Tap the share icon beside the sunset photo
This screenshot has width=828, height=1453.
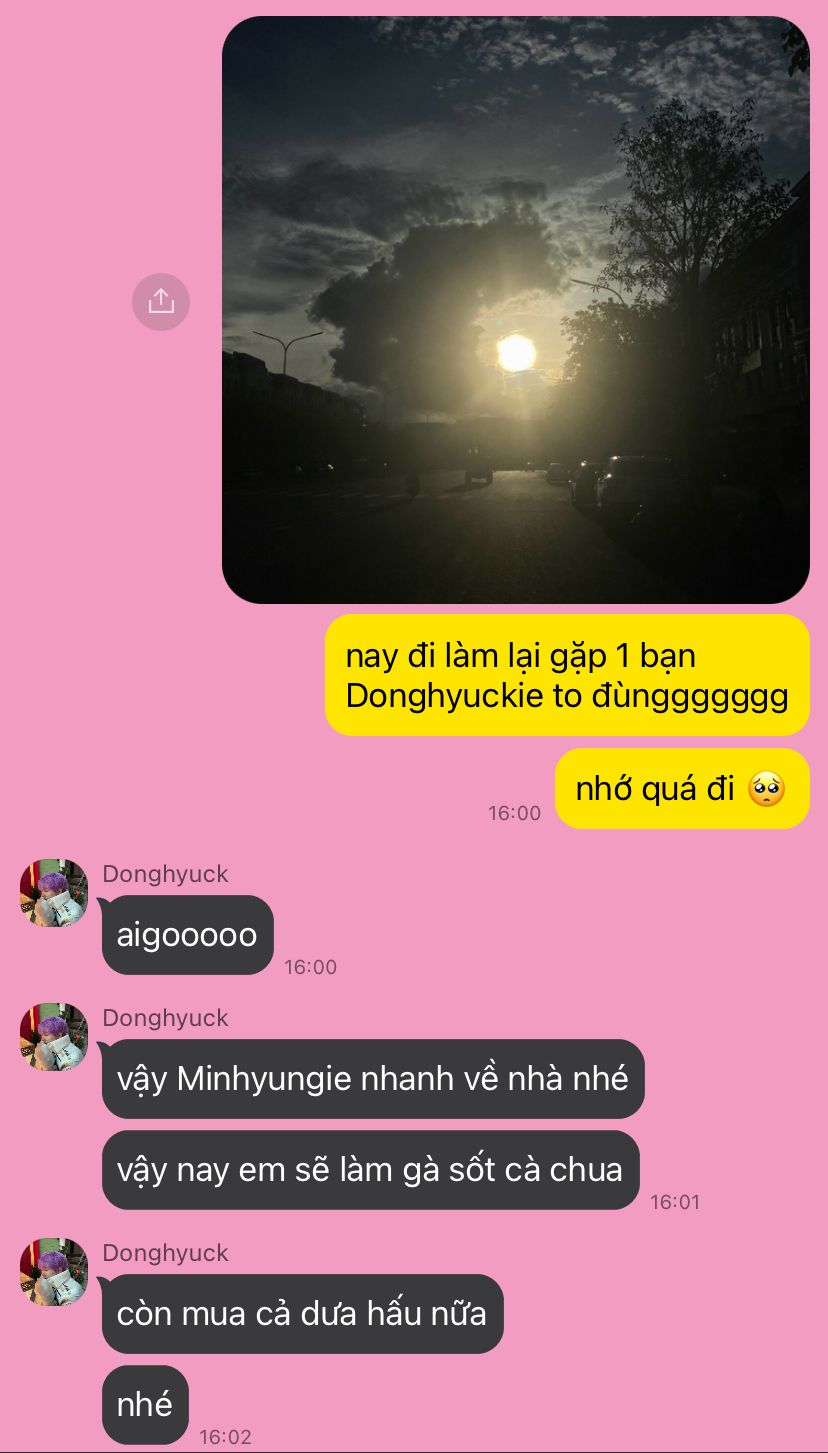[x=161, y=301]
